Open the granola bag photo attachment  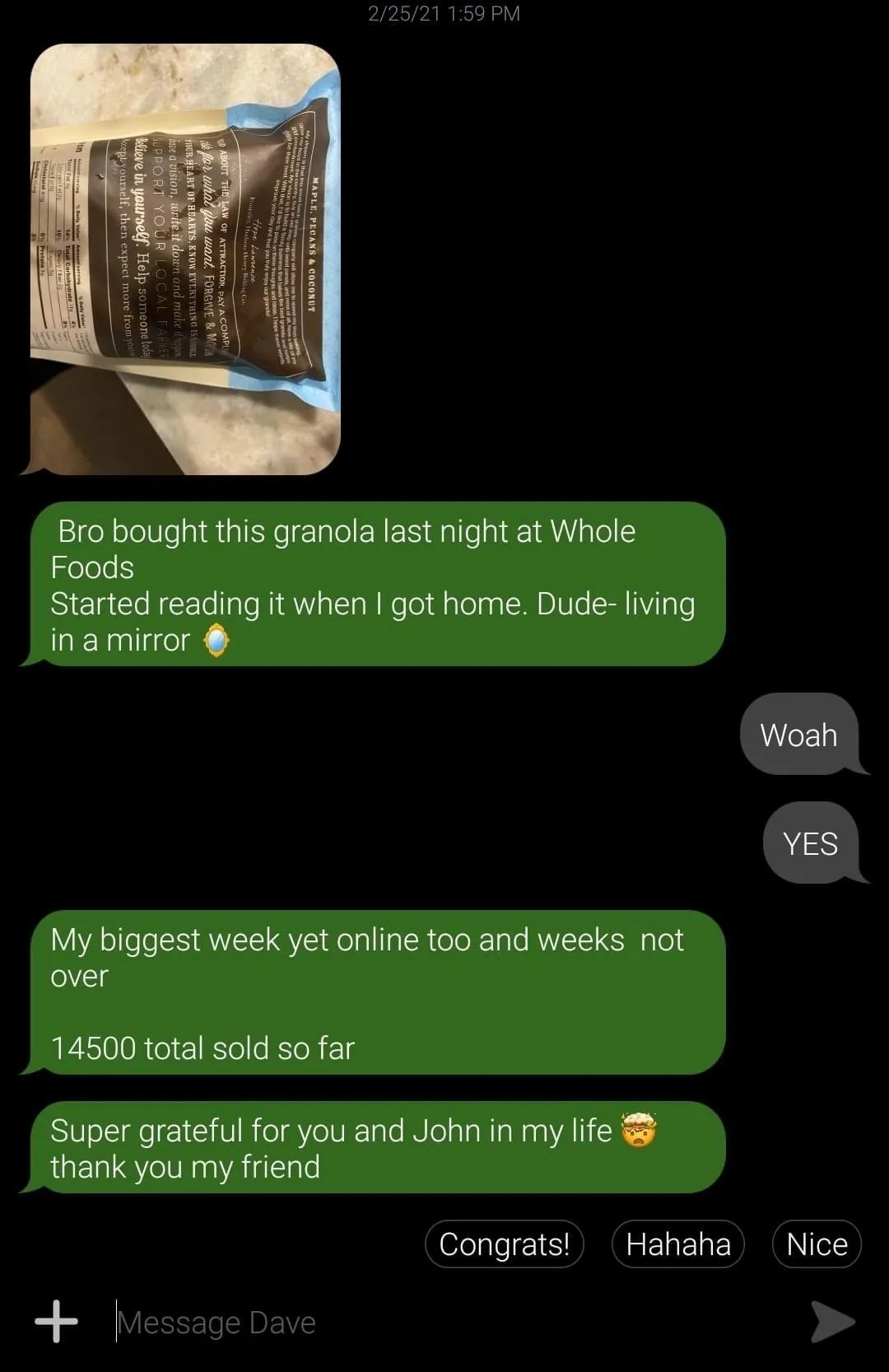pyautogui.click(x=185, y=259)
